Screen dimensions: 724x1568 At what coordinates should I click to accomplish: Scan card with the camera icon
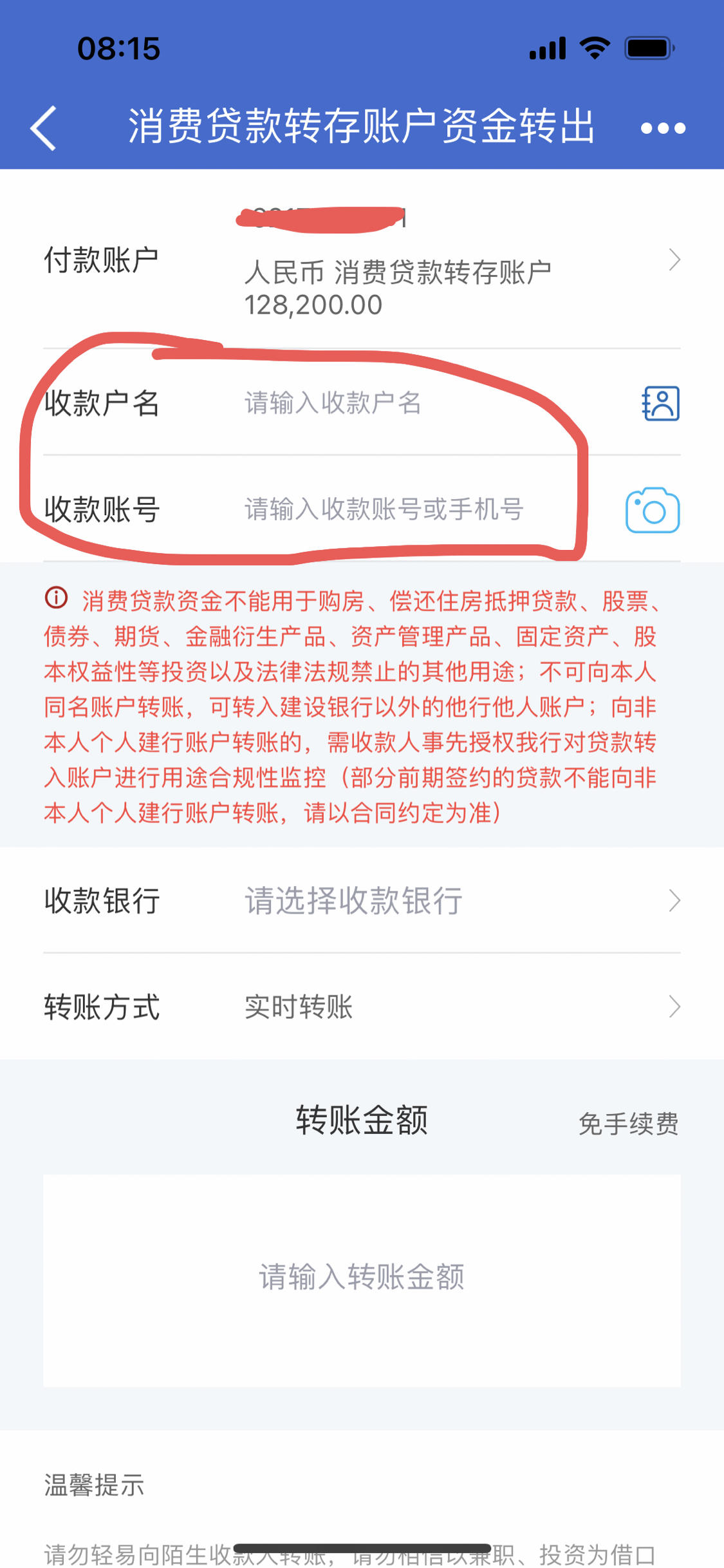click(x=653, y=510)
